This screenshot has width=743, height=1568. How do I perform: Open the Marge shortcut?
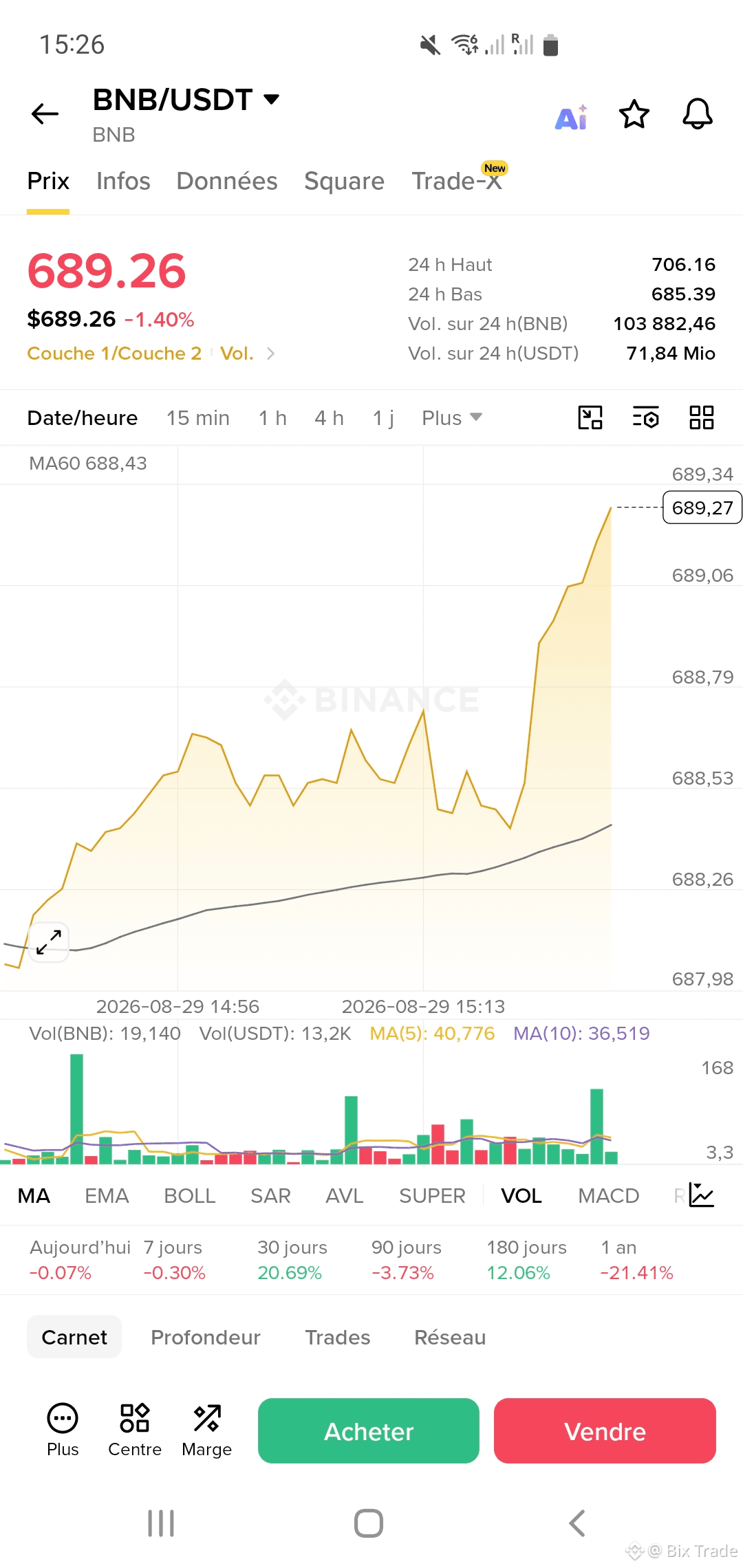click(x=206, y=1430)
